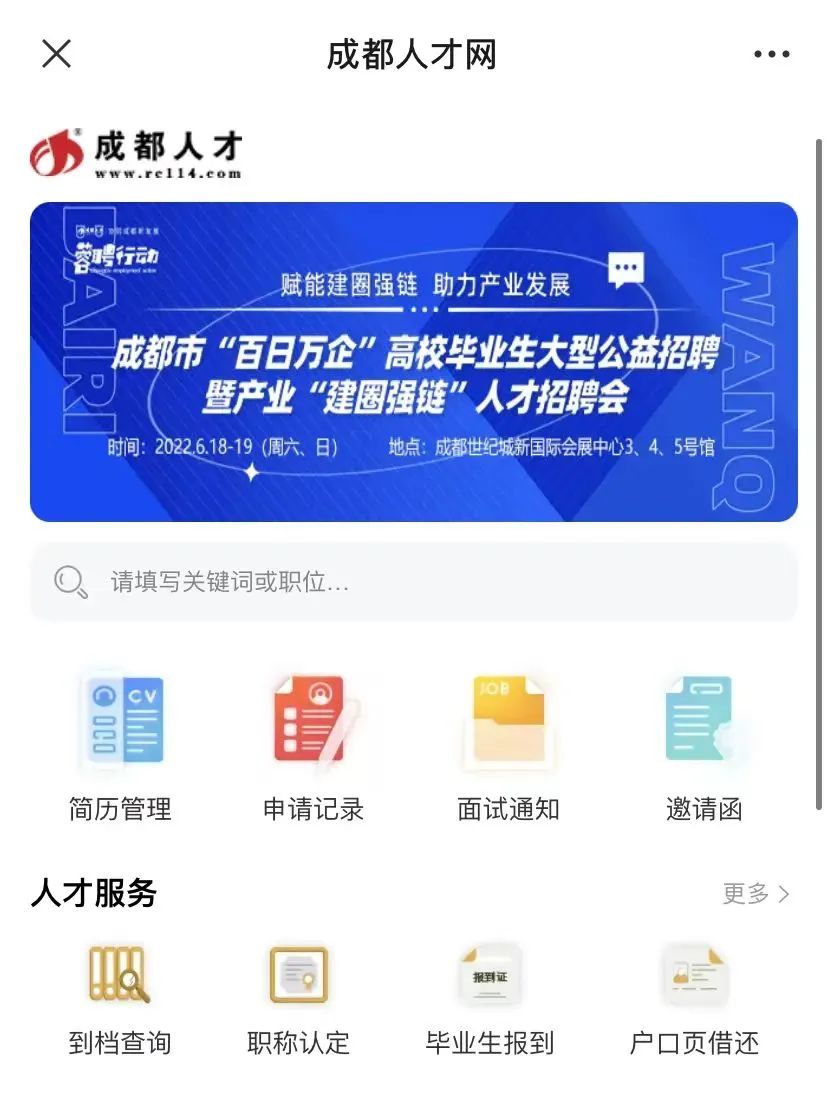Image resolution: width=828 pixels, height=1100 pixels.
Task: Select 职称认定 title certification
Action: coord(298,1000)
